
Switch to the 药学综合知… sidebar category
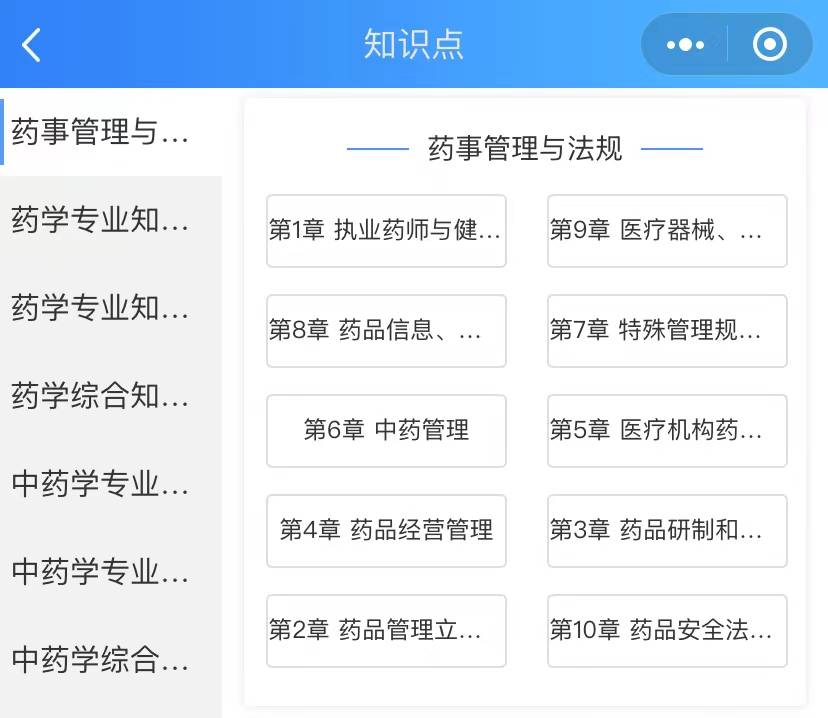click(100, 396)
